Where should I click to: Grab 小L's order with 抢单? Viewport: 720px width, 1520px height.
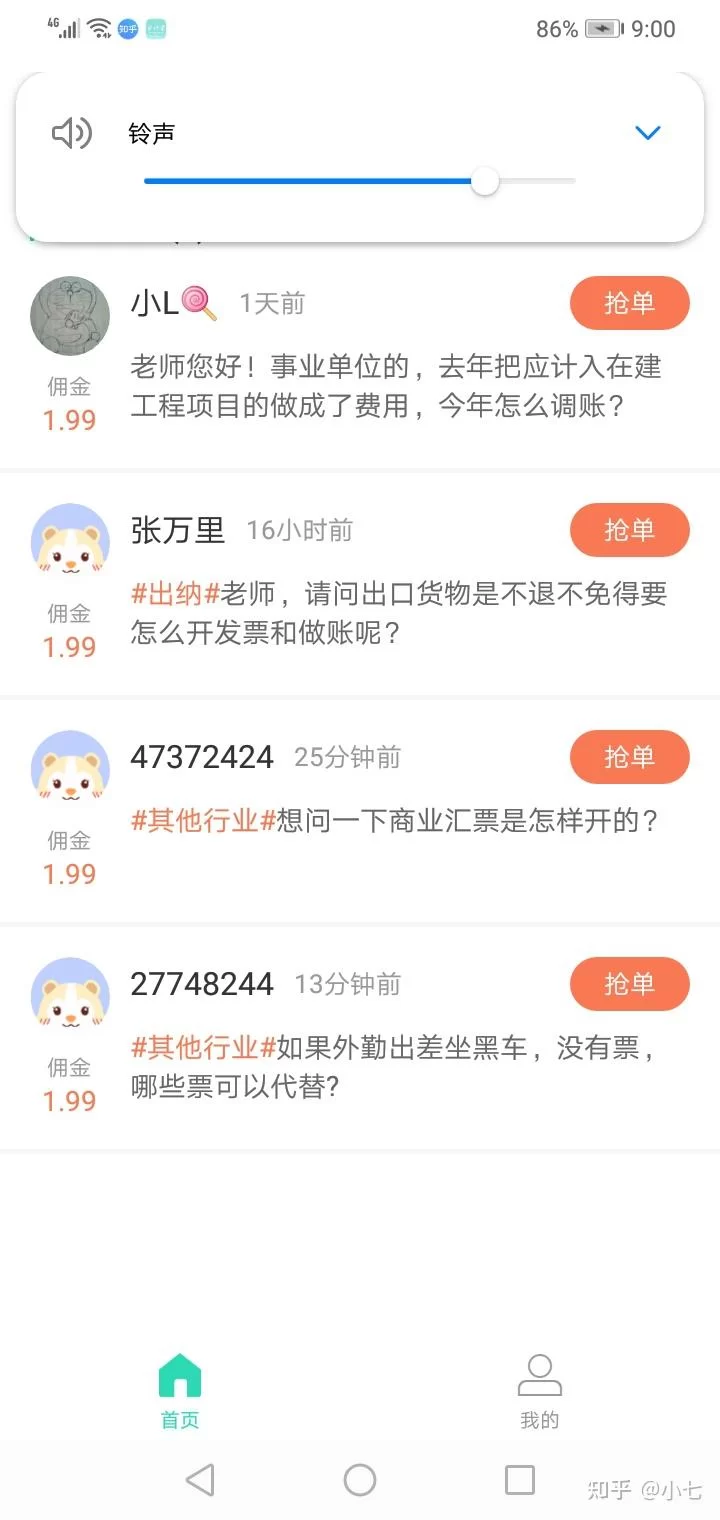[x=629, y=303]
